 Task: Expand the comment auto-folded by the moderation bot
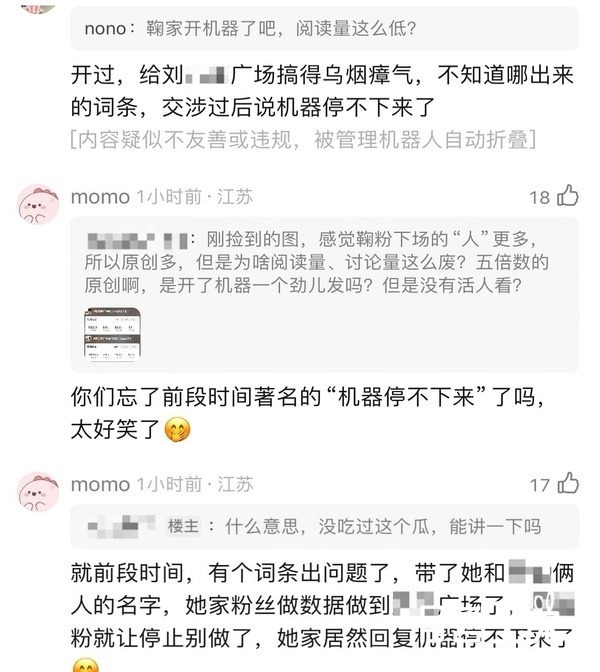click(x=301, y=140)
